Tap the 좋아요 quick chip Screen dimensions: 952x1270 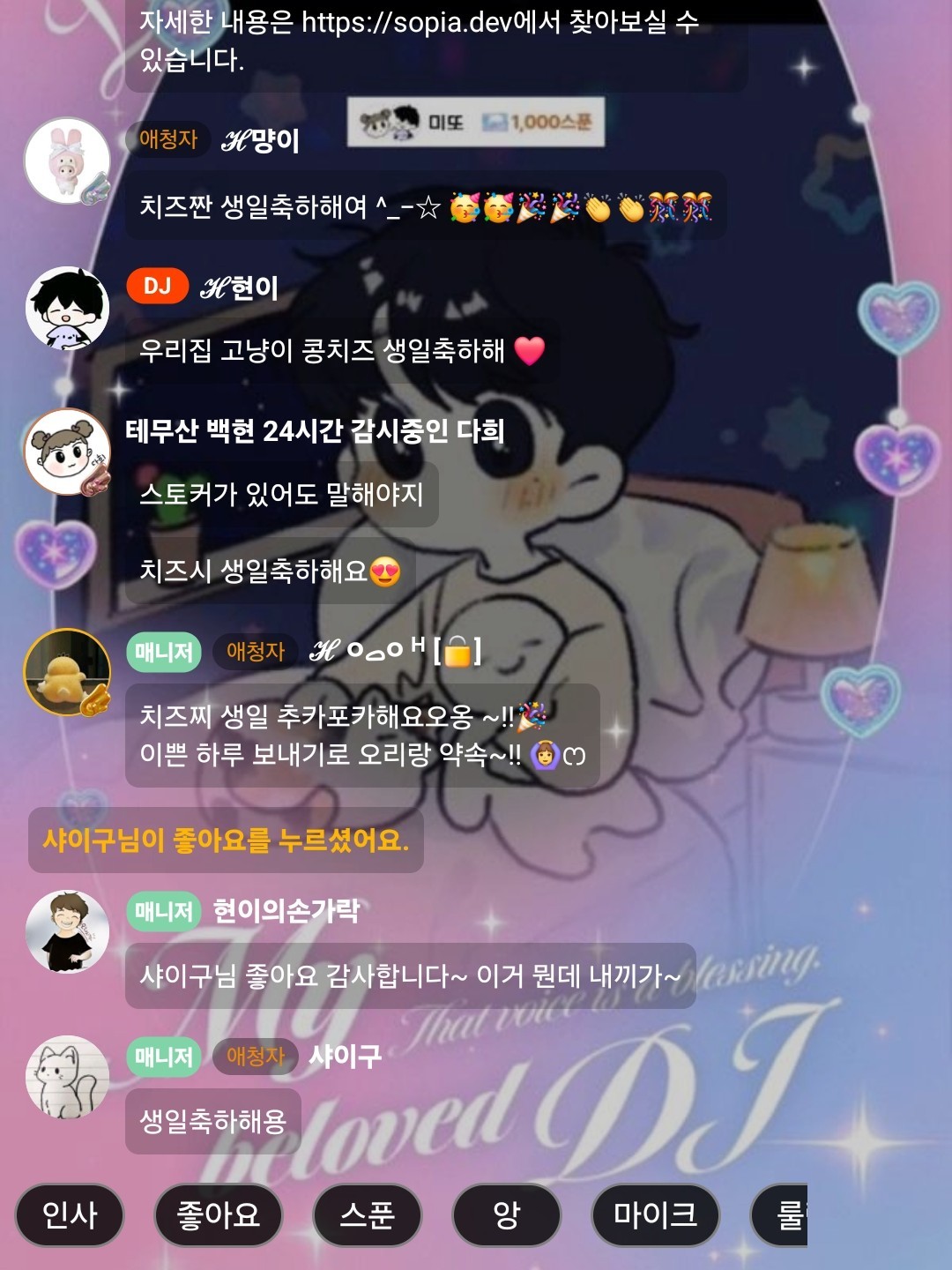click(x=219, y=1215)
